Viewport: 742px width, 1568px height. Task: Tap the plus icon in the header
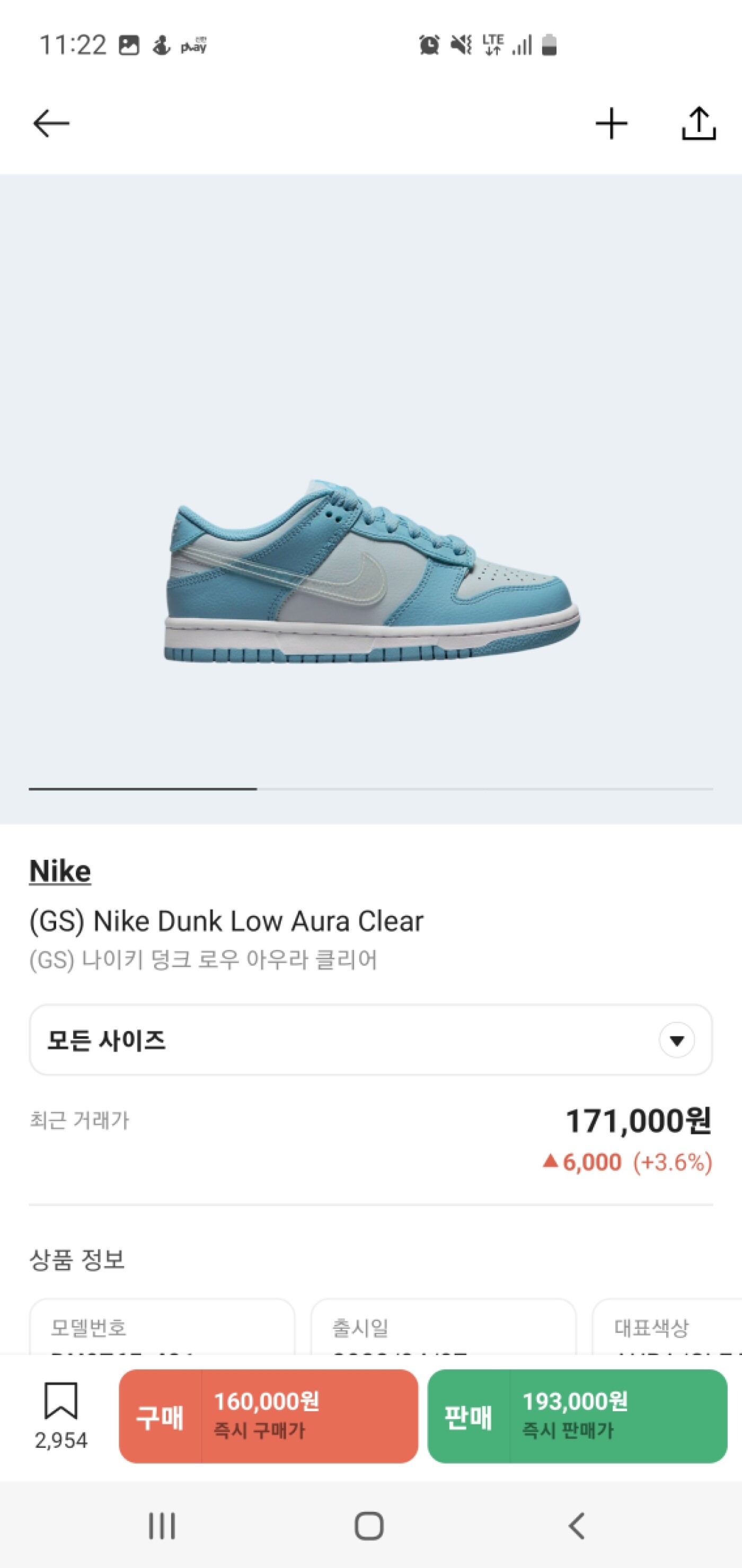tap(611, 124)
